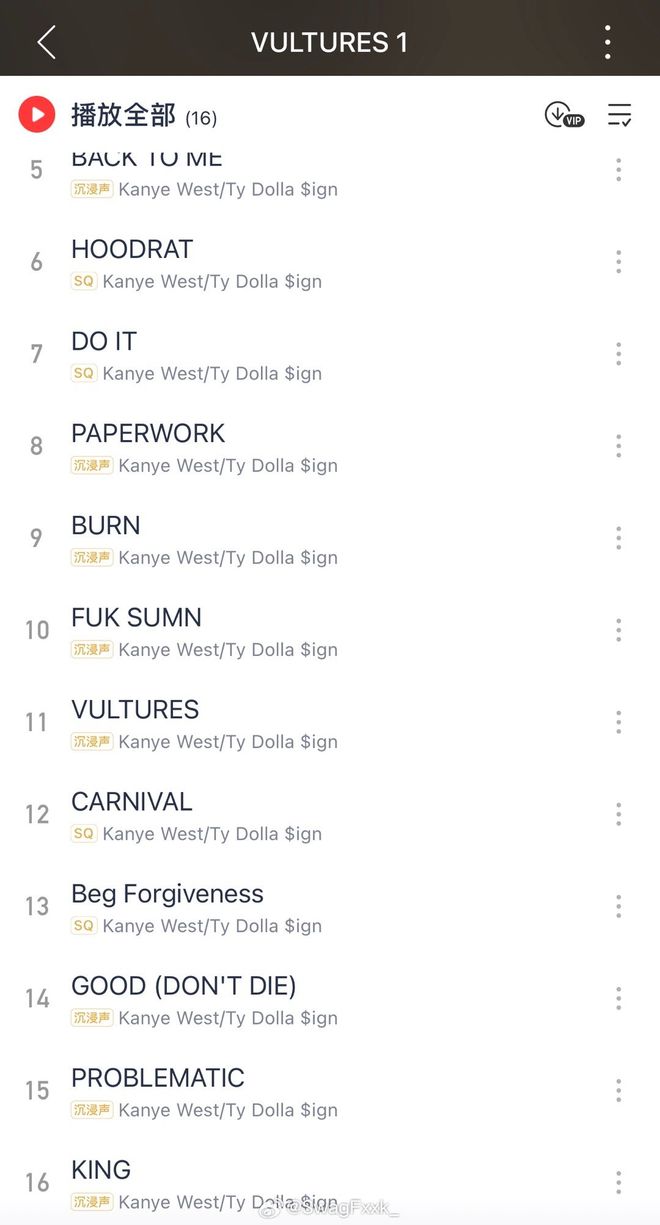Viewport: 660px width, 1225px height.
Task: Go back from VULTURES 1 album
Action: point(46,42)
